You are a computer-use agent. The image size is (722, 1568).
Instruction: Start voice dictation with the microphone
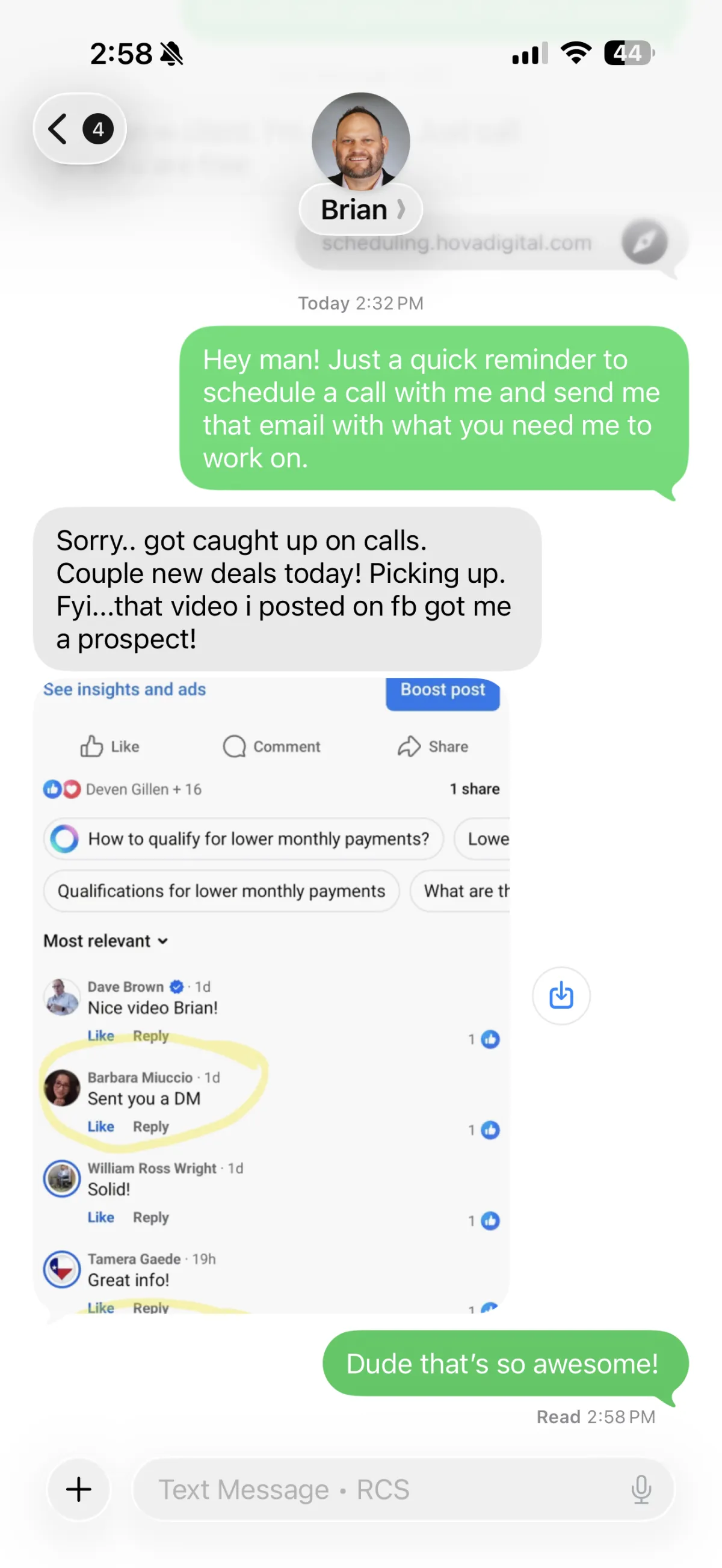[640, 1489]
